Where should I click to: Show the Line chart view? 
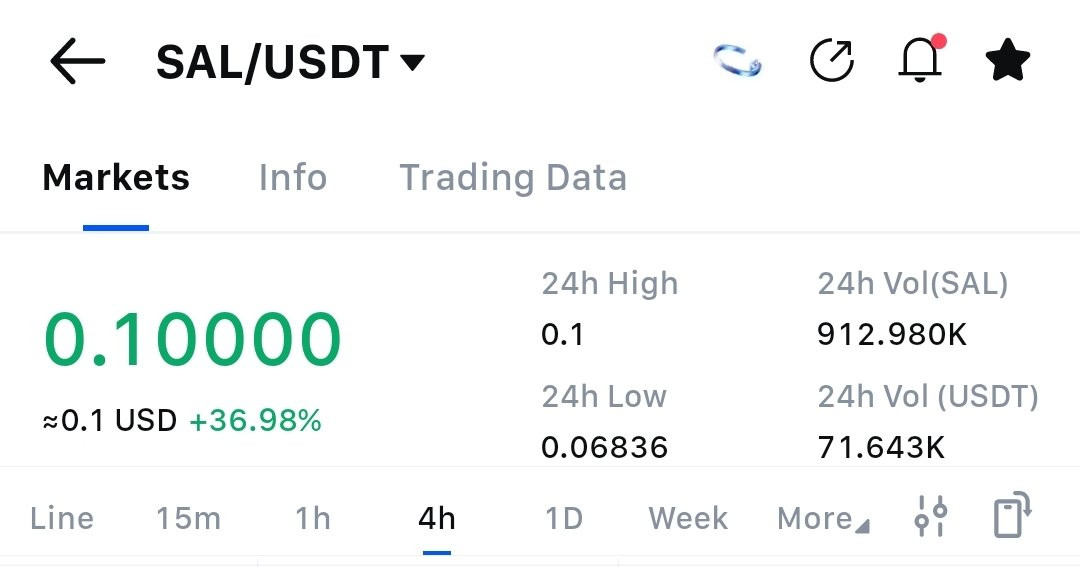click(62, 518)
